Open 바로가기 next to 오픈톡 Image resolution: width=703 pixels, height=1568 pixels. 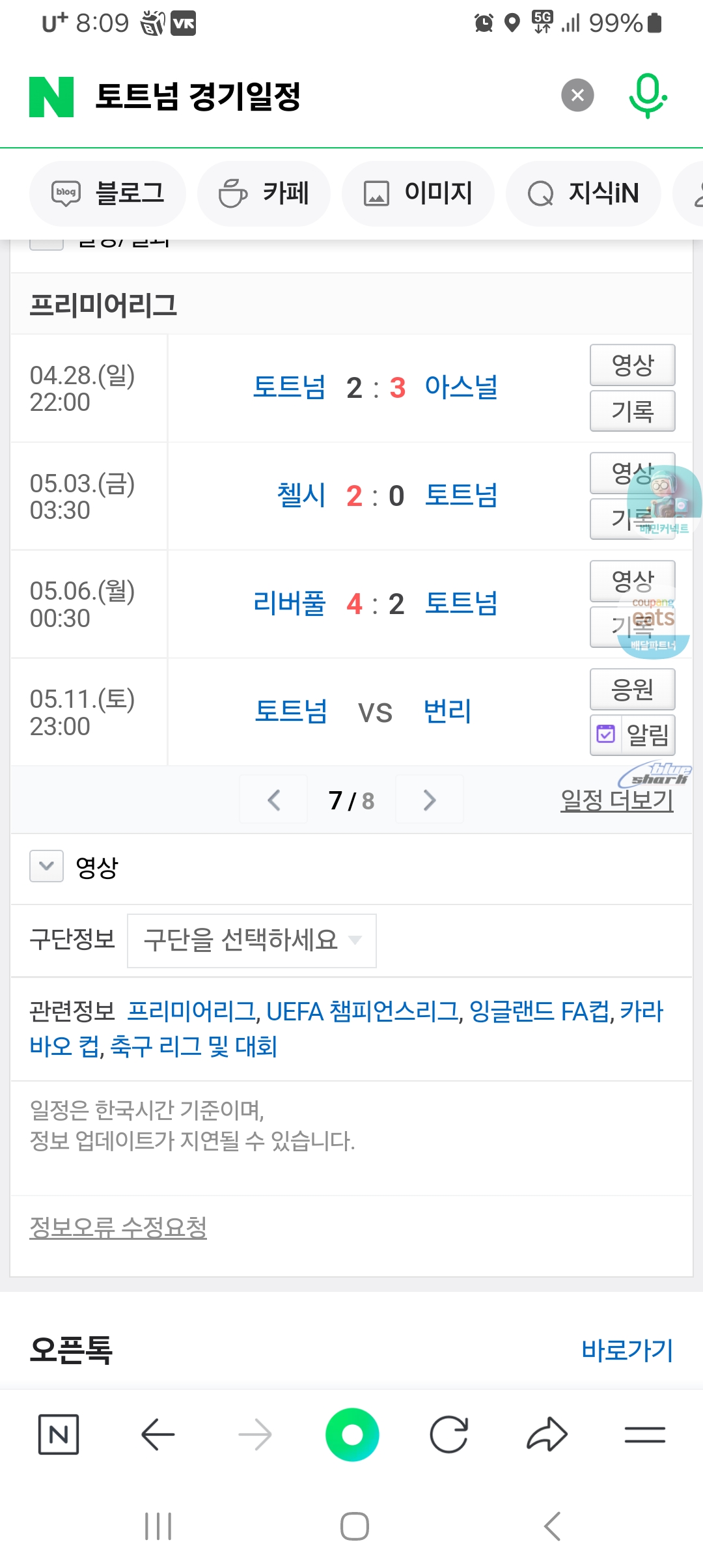click(627, 1350)
